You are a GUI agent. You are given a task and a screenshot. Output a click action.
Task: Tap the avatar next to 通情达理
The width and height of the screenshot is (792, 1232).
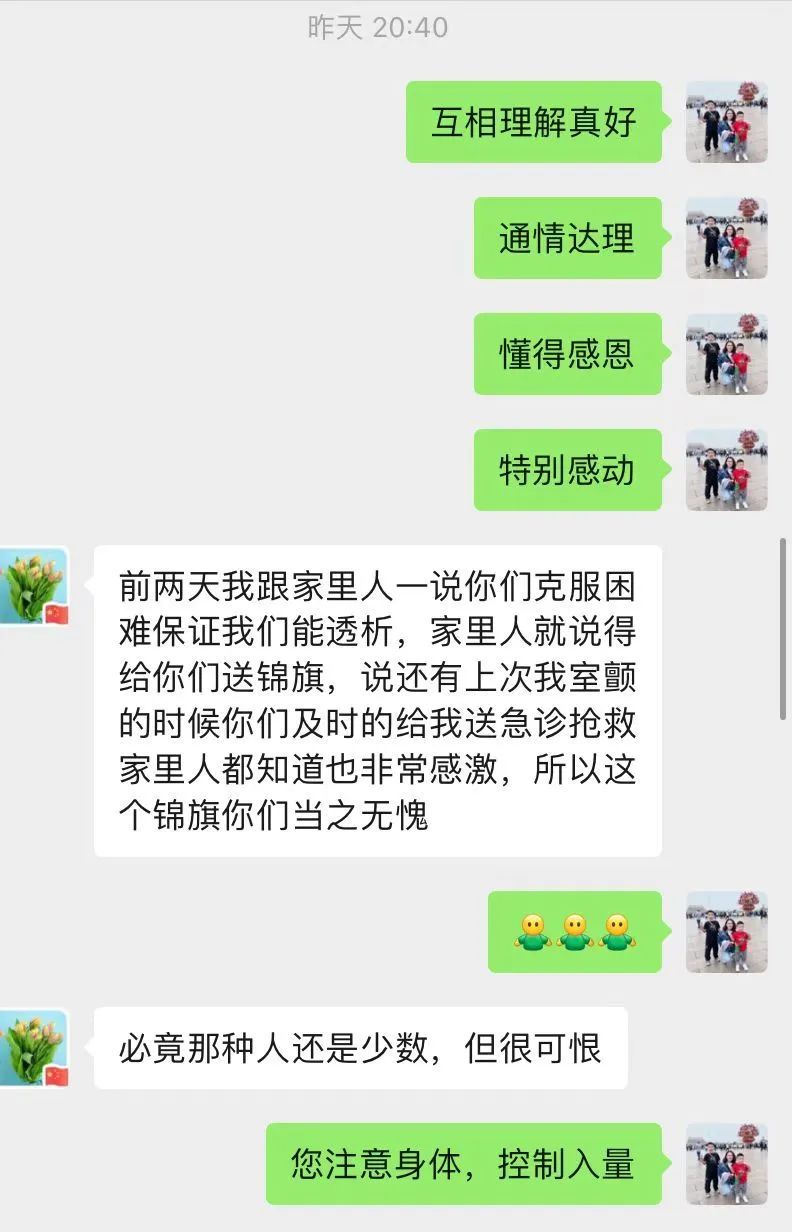click(x=726, y=238)
